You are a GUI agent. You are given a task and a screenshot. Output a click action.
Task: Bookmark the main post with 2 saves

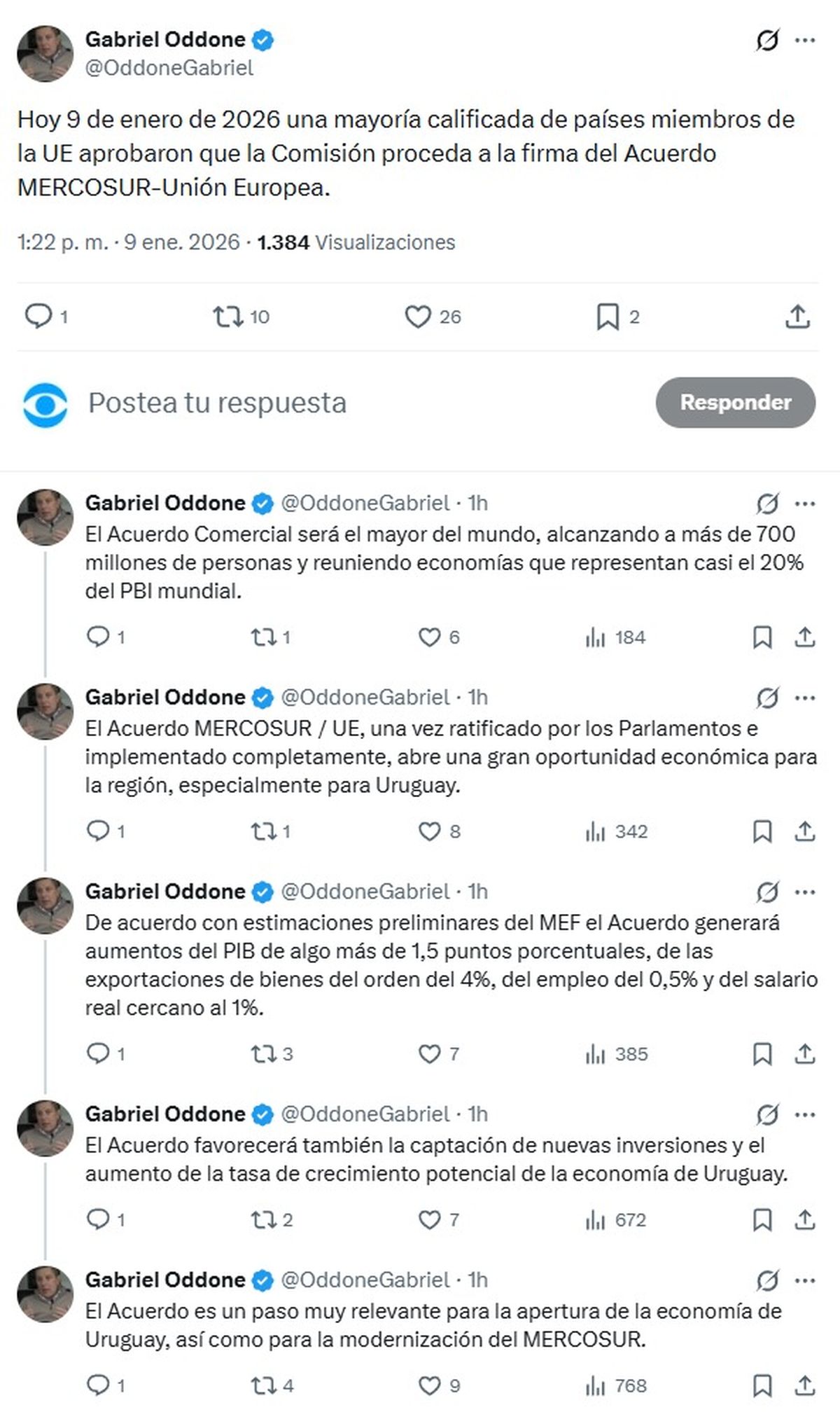click(x=607, y=317)
